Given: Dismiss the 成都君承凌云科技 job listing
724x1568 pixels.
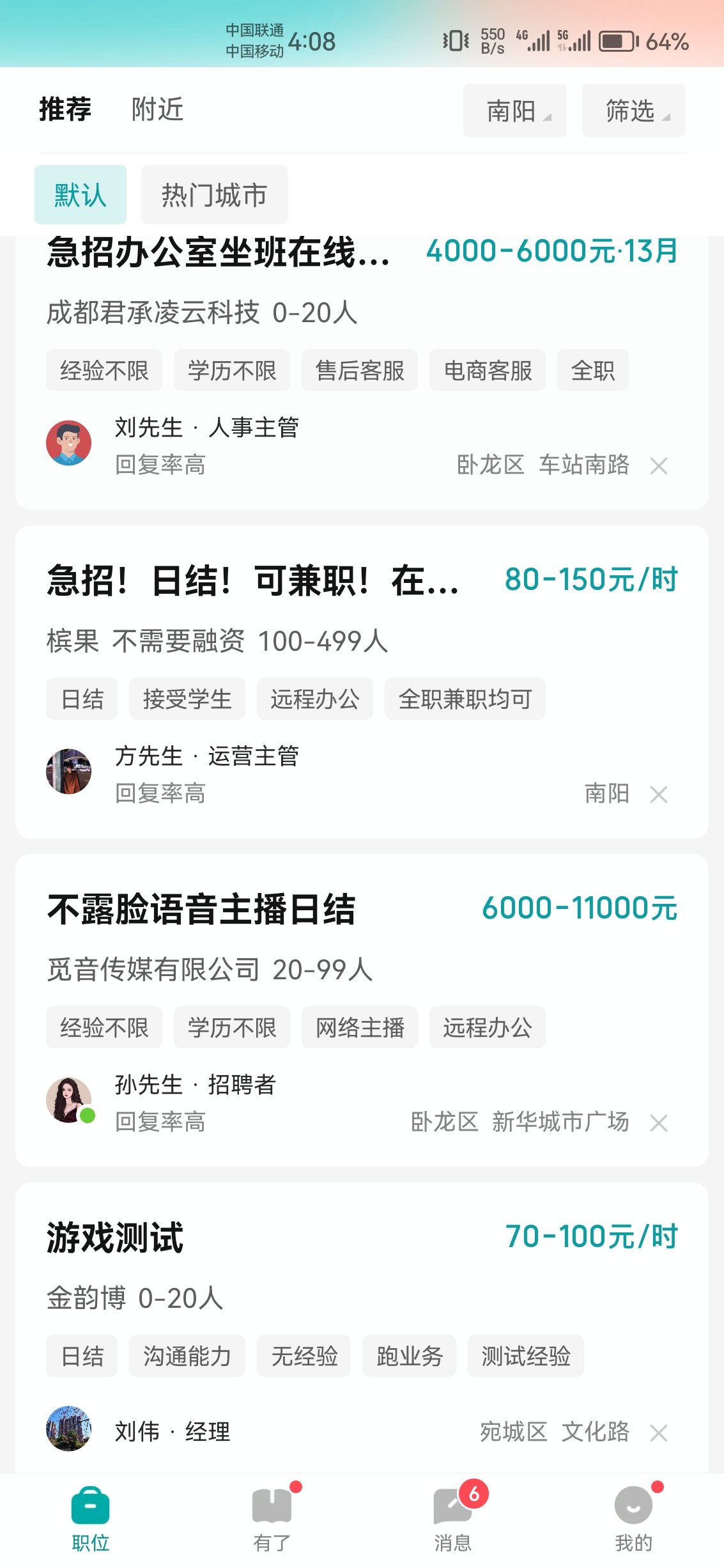Looking at the screenshot, I should click(x=658, y=466).
